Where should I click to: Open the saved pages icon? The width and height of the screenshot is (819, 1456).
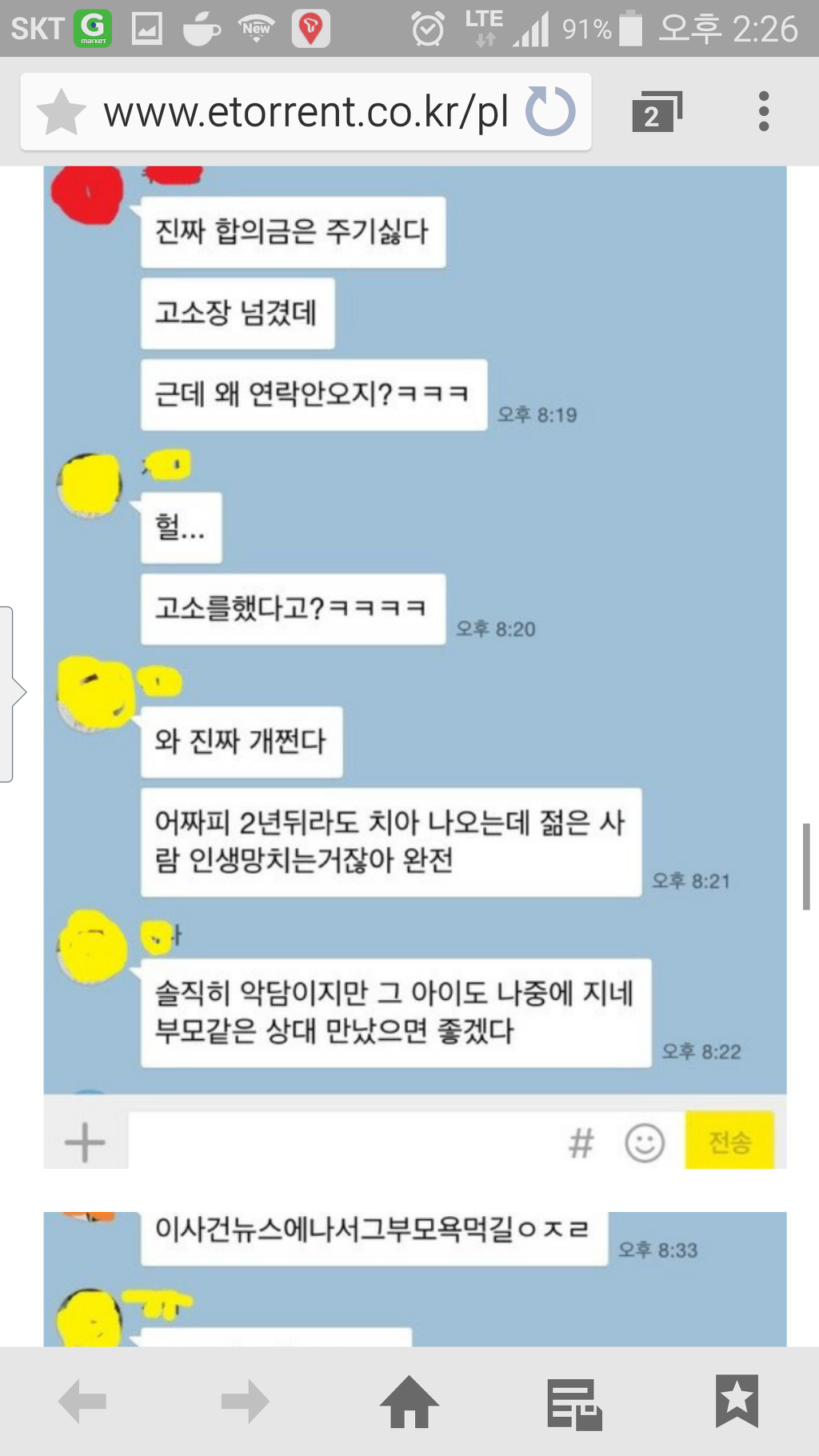pyautogui.click(x=573, y=1403)
